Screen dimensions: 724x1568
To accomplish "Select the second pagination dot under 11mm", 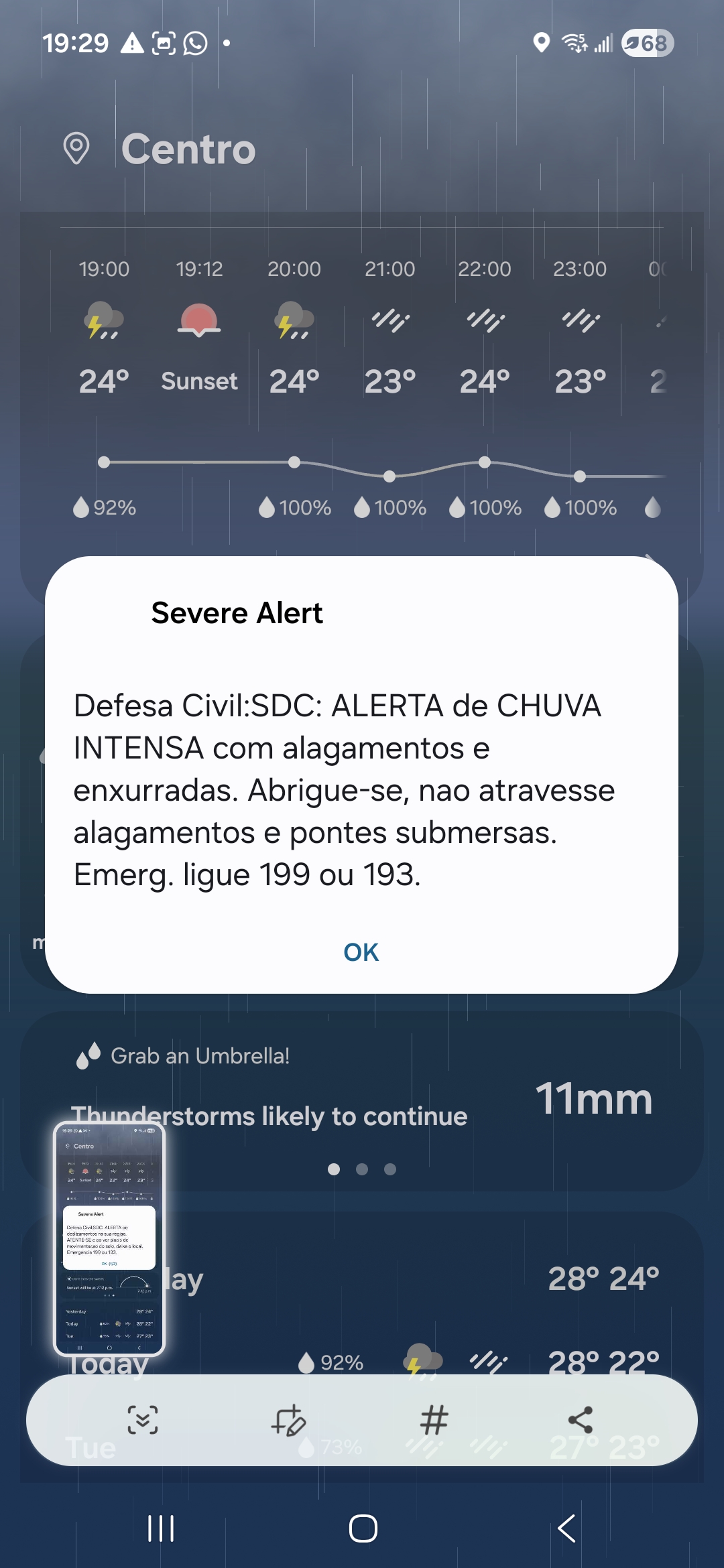I will (x=362, y=1169).
